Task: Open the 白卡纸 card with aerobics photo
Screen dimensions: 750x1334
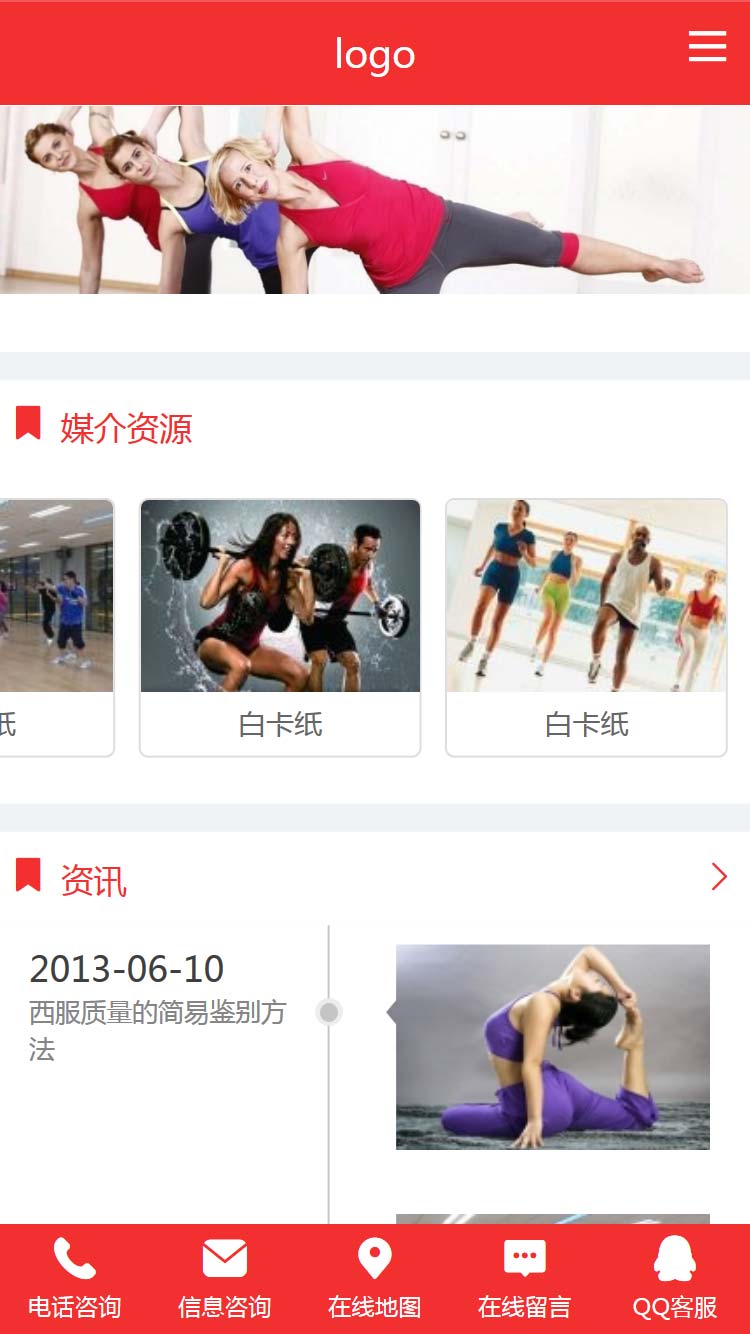Action: [586, 627]
